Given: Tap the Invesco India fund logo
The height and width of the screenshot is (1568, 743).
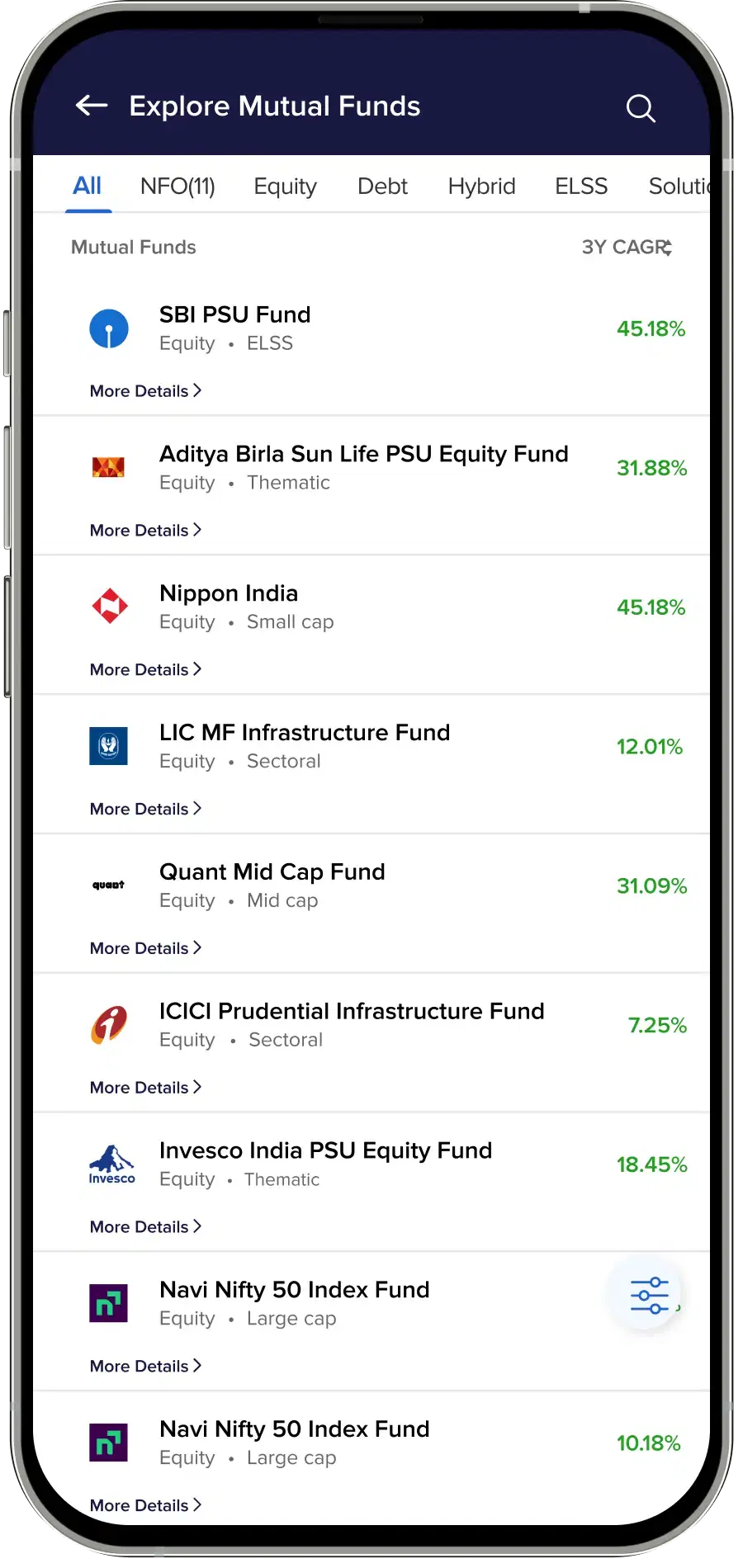Looking at the screenshot, I should pos(110,1164).
